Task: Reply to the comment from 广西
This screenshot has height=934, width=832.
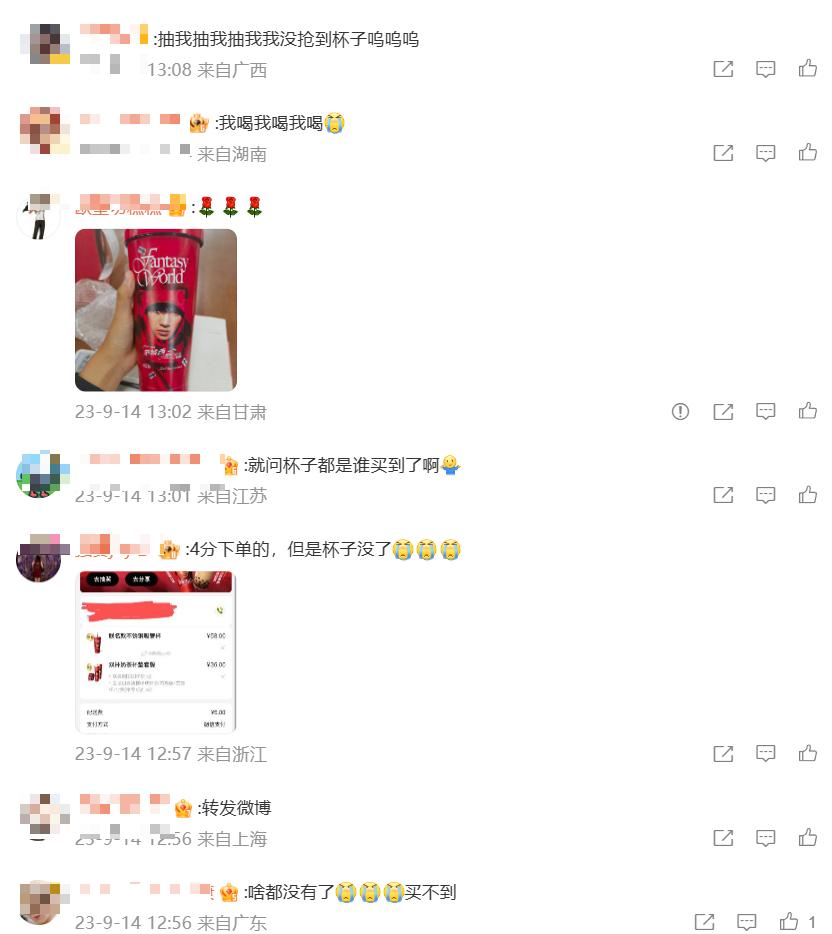Action: pos(765,69)
